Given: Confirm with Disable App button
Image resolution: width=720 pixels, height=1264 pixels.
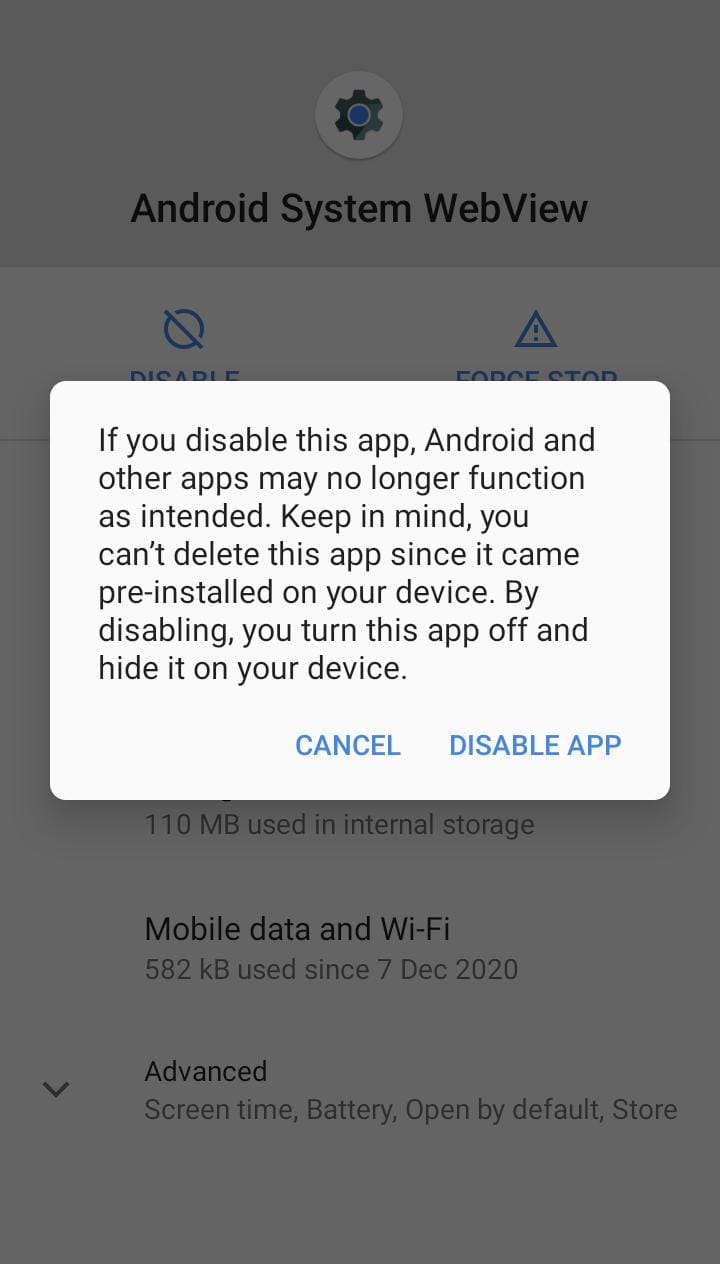Looking at the screenshot, I should (535, 745).
